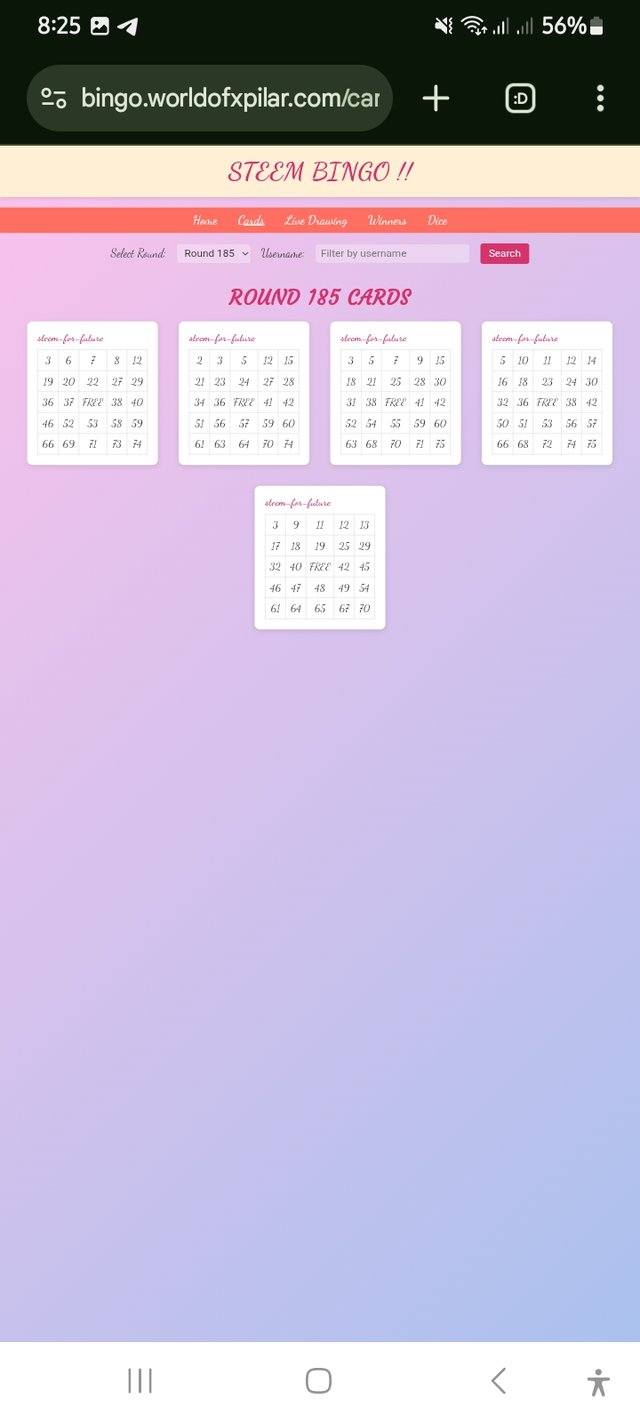This screenshot has width=640, height=1422.
Task: Focus the filter by username field
Action: (392, 254)
